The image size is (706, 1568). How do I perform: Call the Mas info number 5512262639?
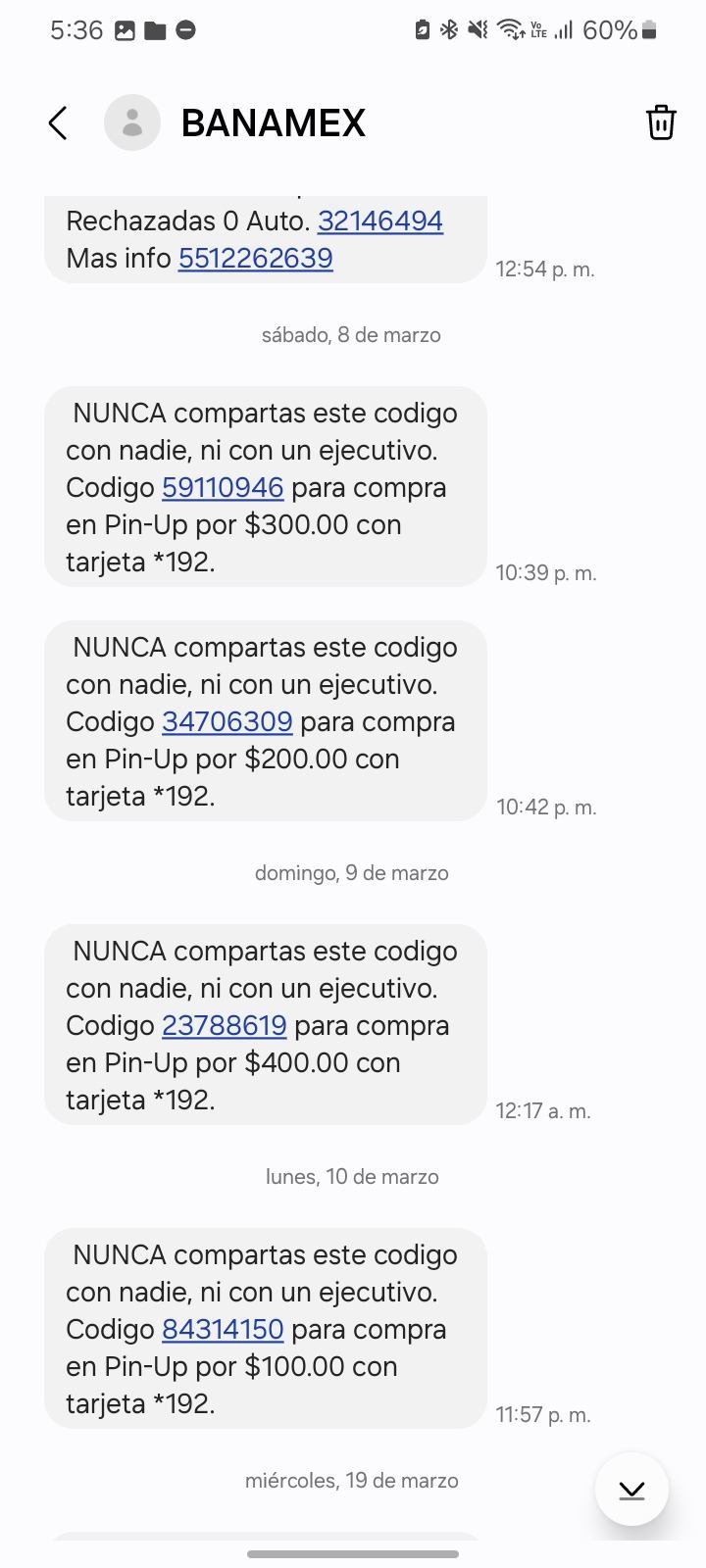click(x=255, y=259)
